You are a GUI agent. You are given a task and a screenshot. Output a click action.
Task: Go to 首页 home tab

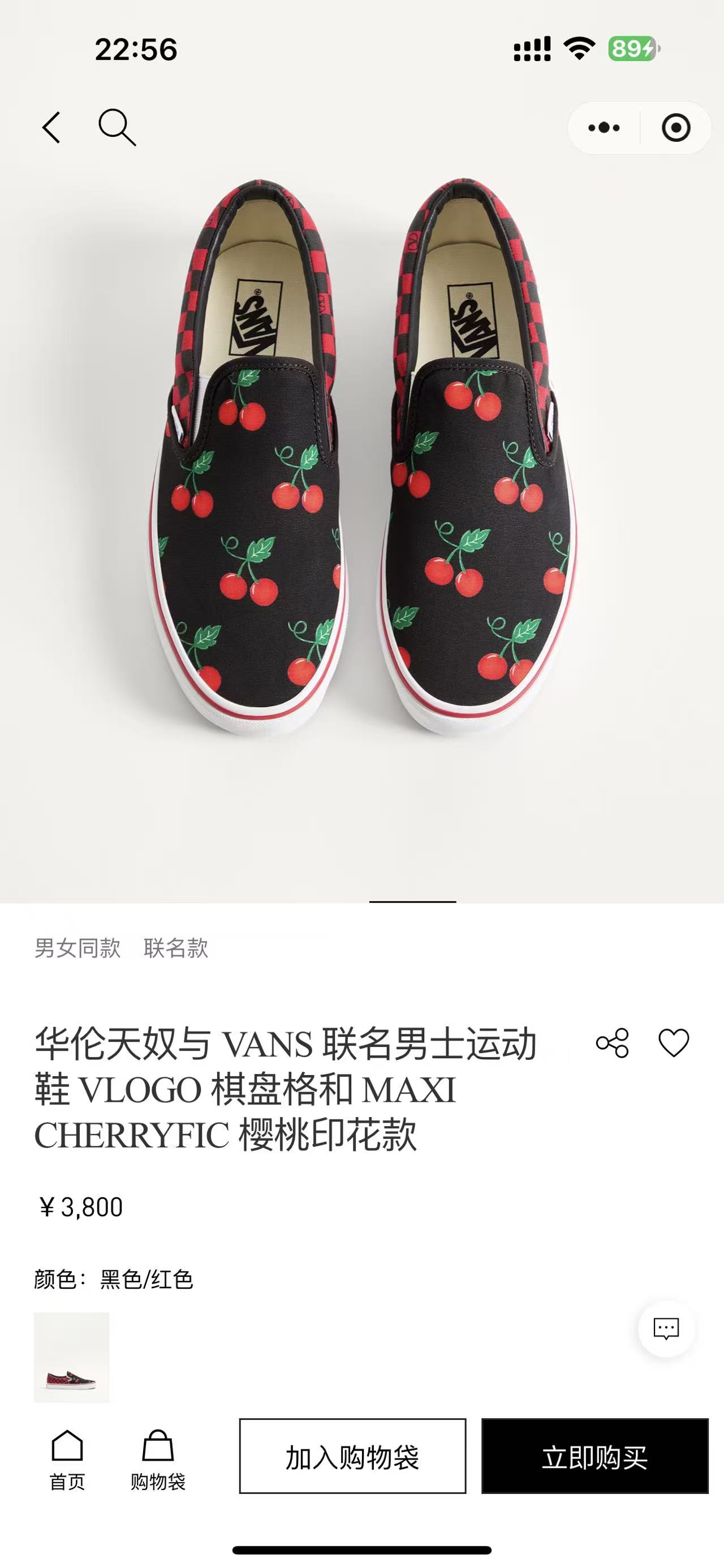tap(67, 1459)
